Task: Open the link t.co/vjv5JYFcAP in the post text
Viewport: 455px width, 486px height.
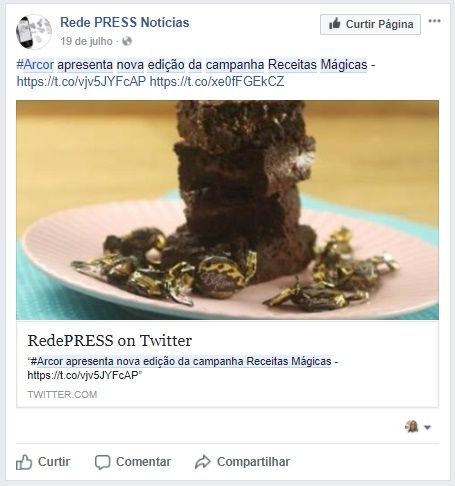Action: tap(81, 81)
